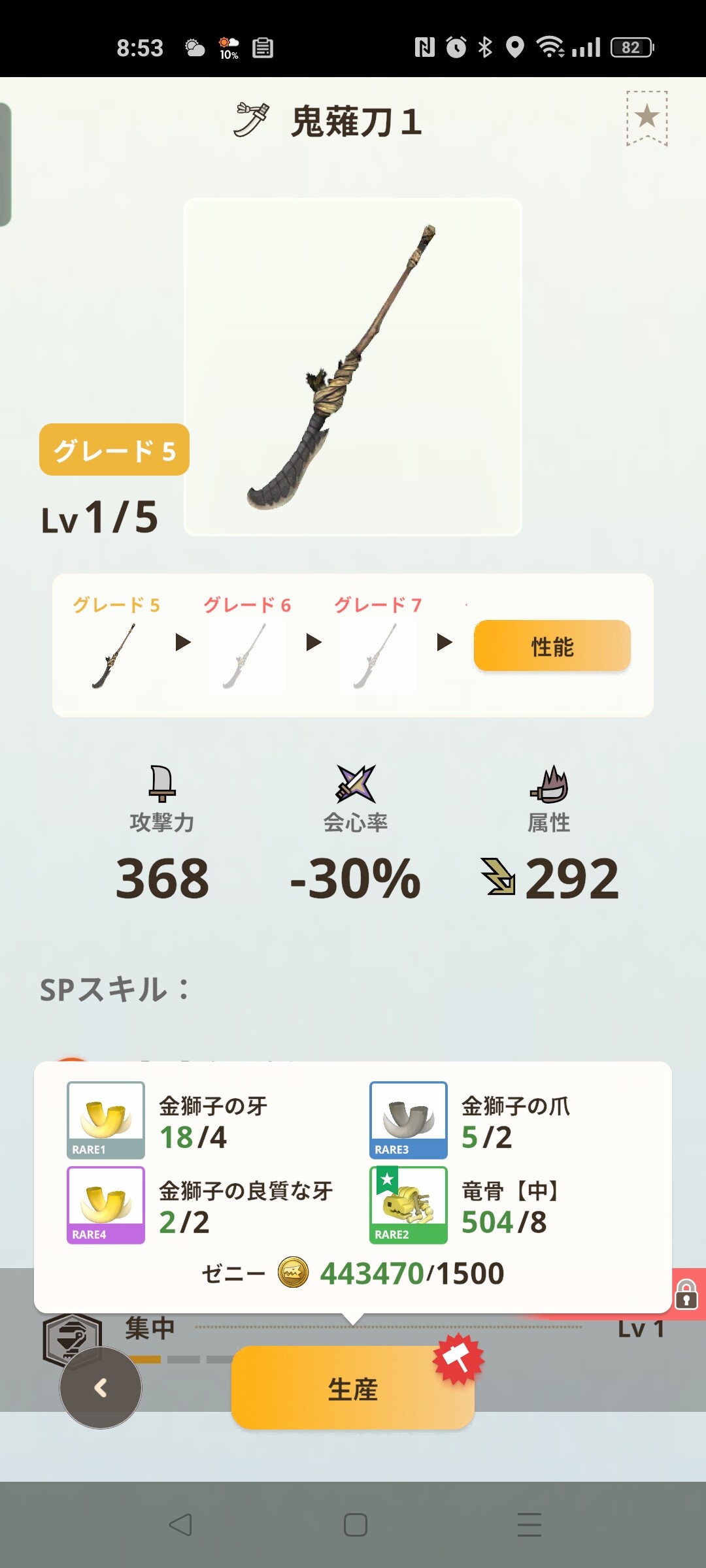The width and height of the screenshot is (706, 1568).
Task: Select the グレード6 weapon preview
Action: tap(246, 655)
